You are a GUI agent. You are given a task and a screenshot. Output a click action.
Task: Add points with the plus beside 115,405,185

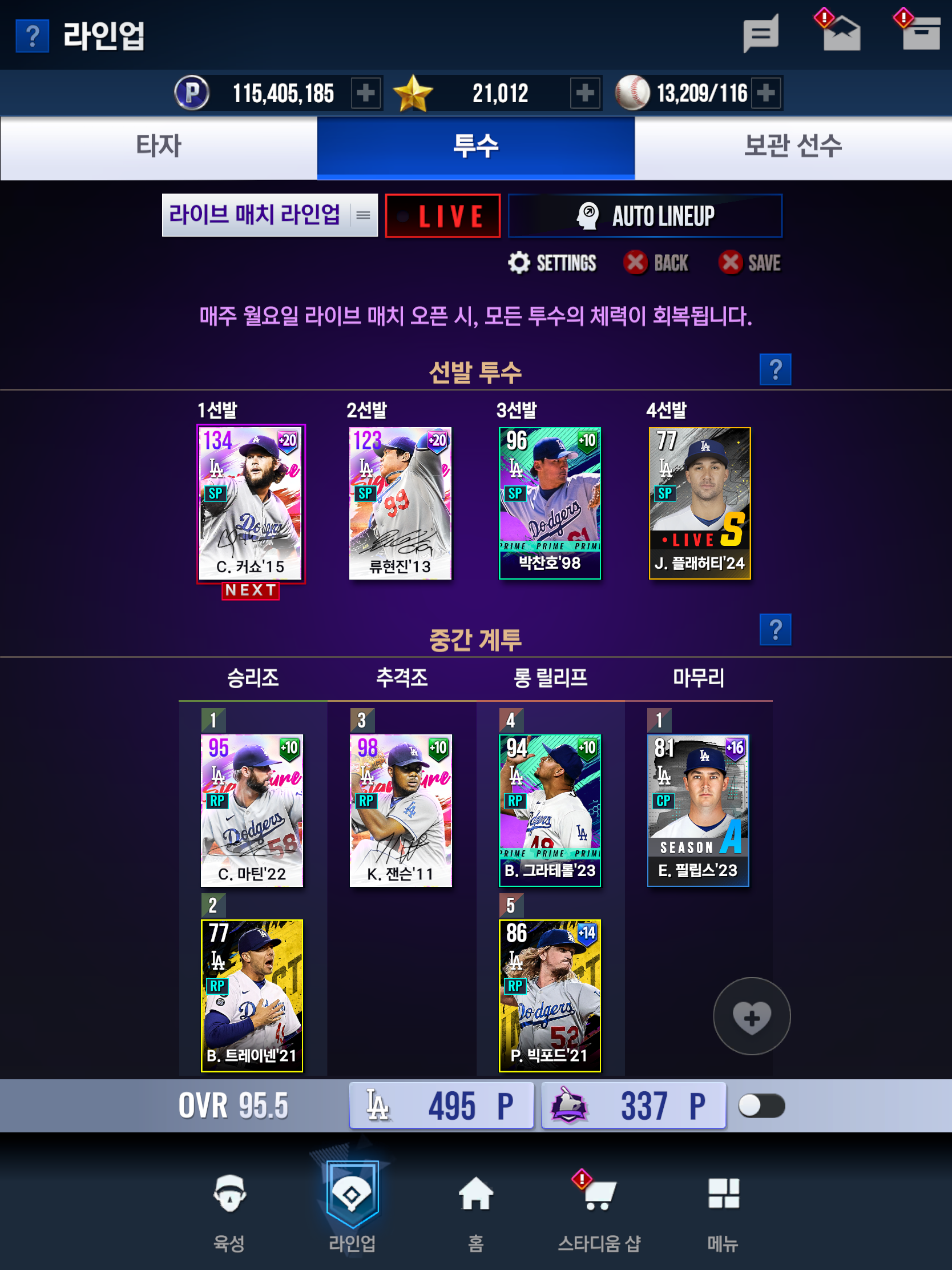point(366,93)
